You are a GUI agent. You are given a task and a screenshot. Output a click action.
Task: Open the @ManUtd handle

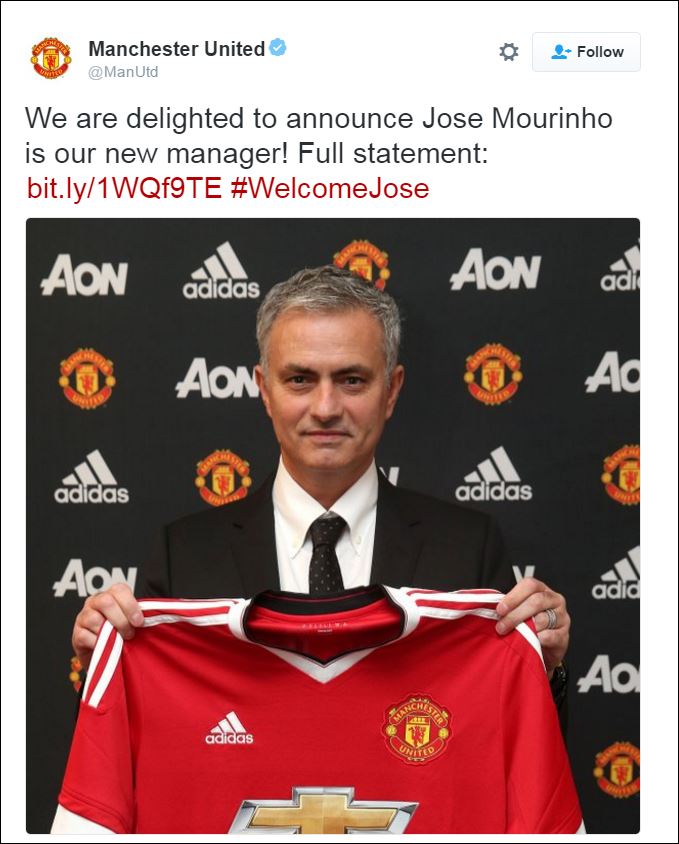click(123, 72)
